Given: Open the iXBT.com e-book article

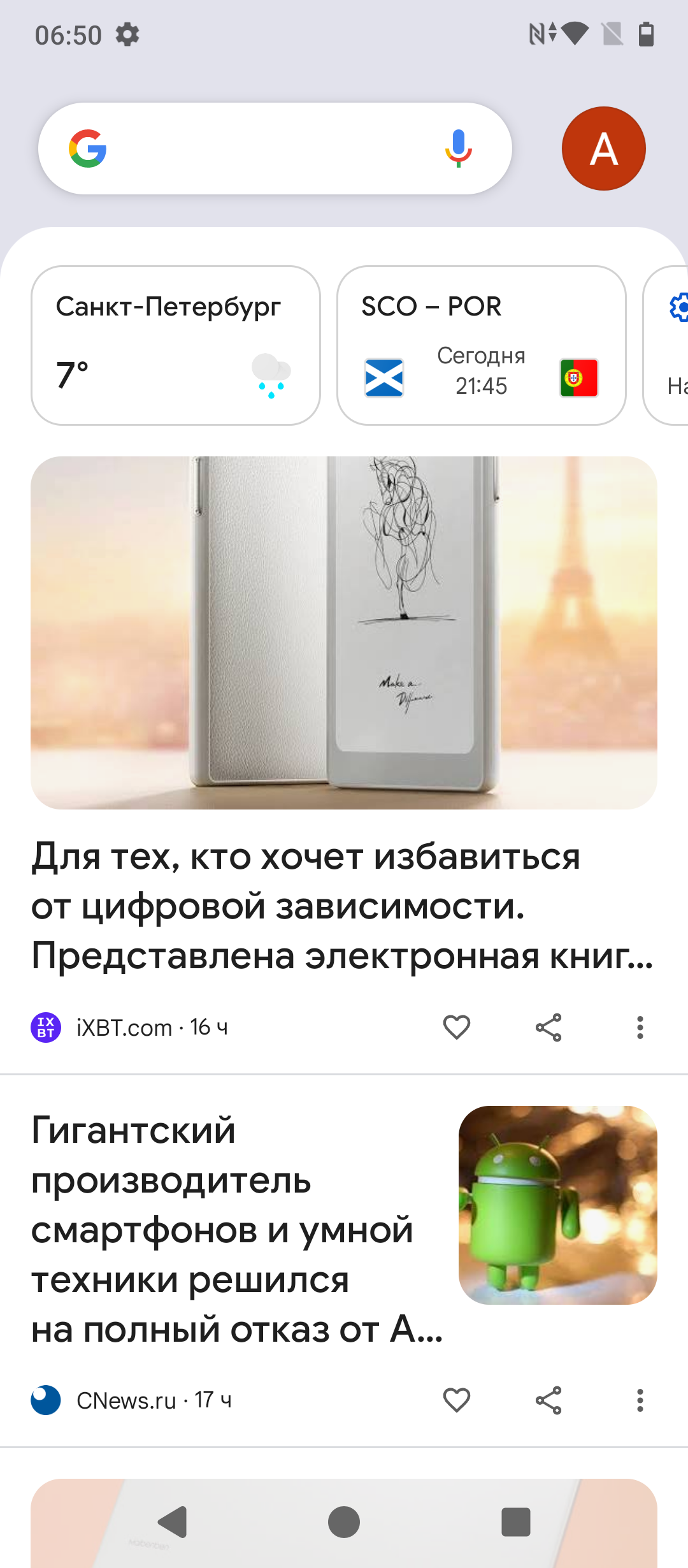Looking at the screenshot, I should coord(343,905).
